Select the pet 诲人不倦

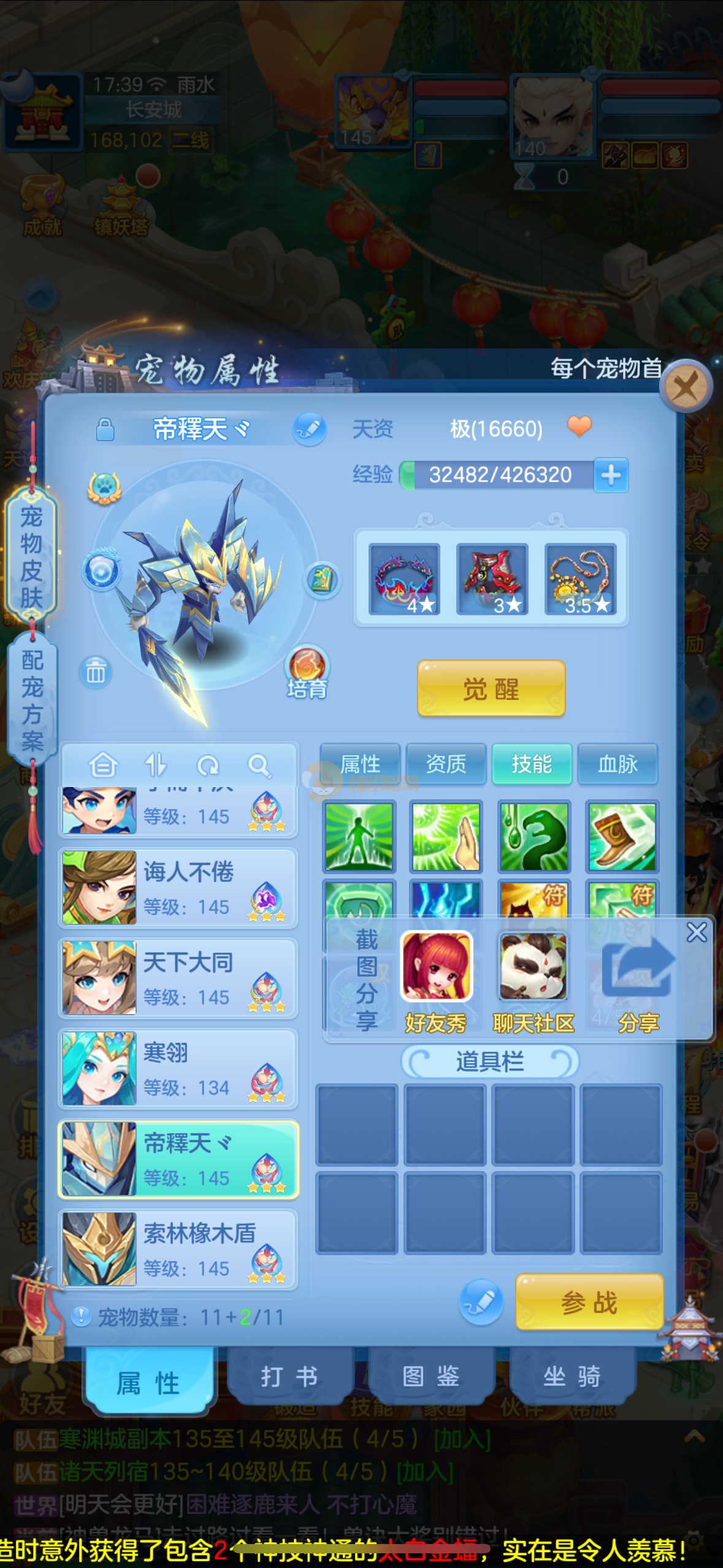click(178, 888)
